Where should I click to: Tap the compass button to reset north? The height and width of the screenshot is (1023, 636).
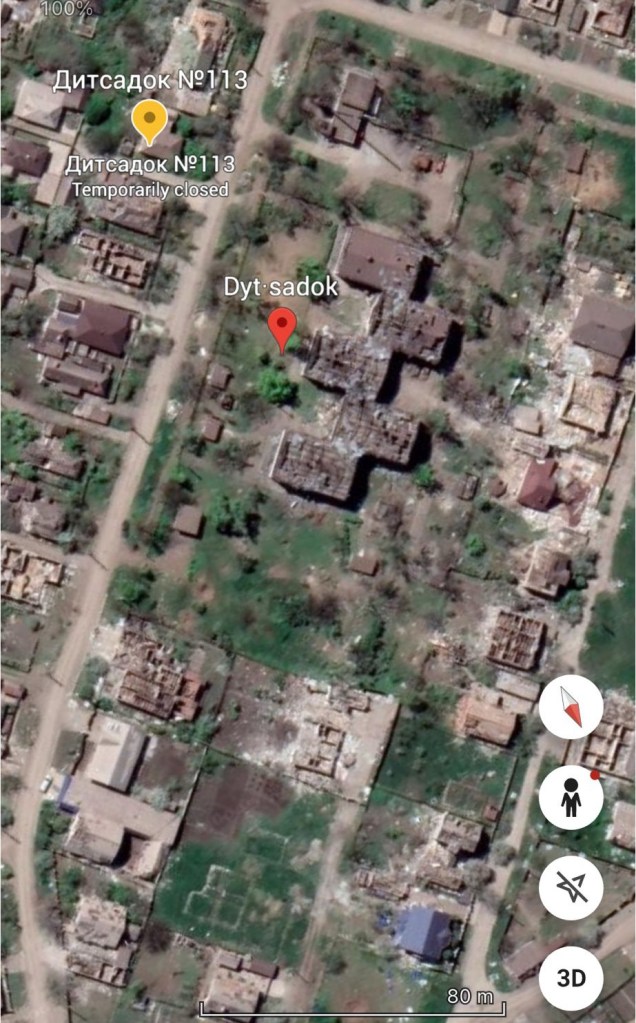tap(571, 708)
